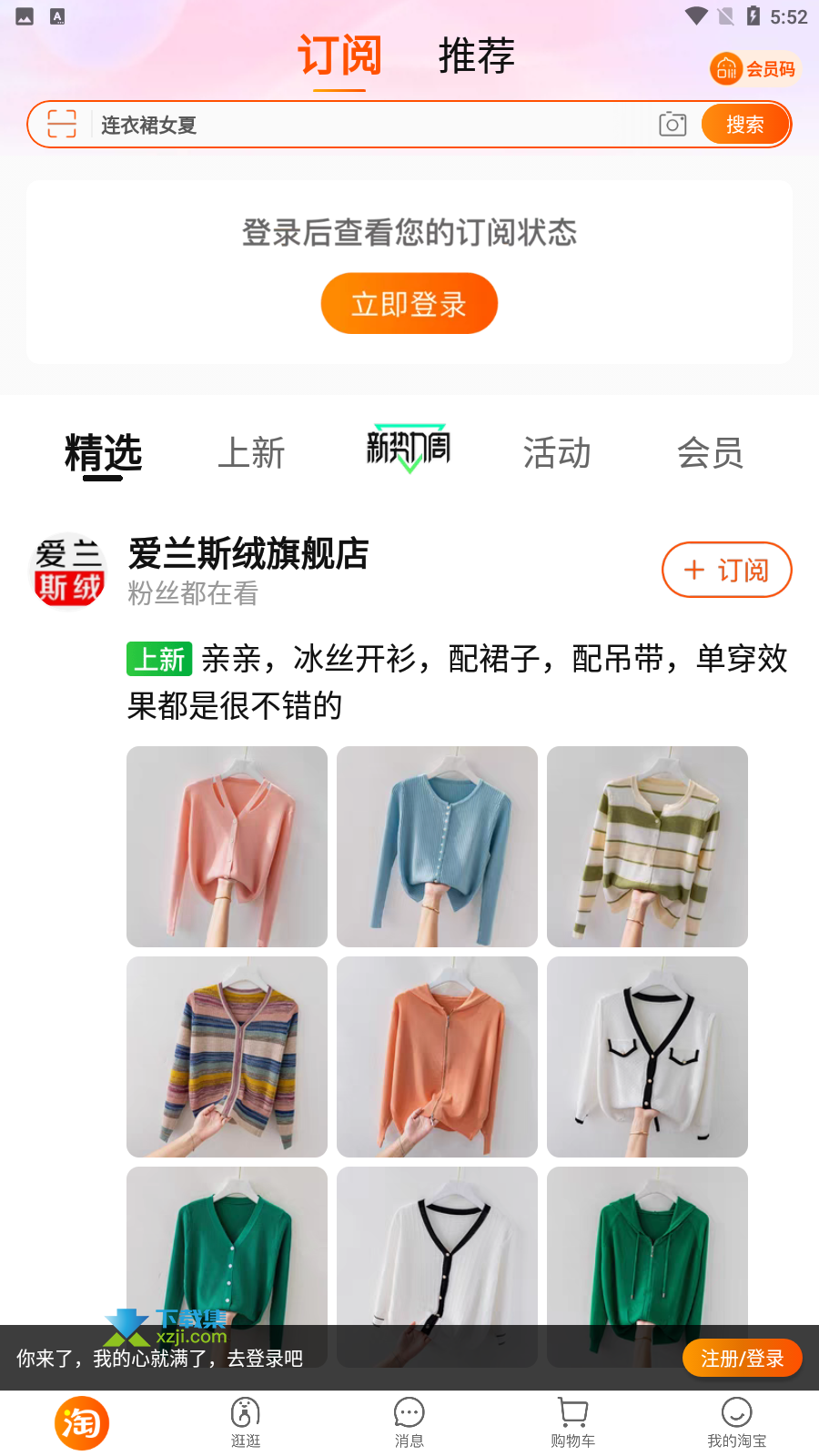The image size is (819, 1456).
Task: Open the scan icon in search bar
Action: (x=61, y=124)
